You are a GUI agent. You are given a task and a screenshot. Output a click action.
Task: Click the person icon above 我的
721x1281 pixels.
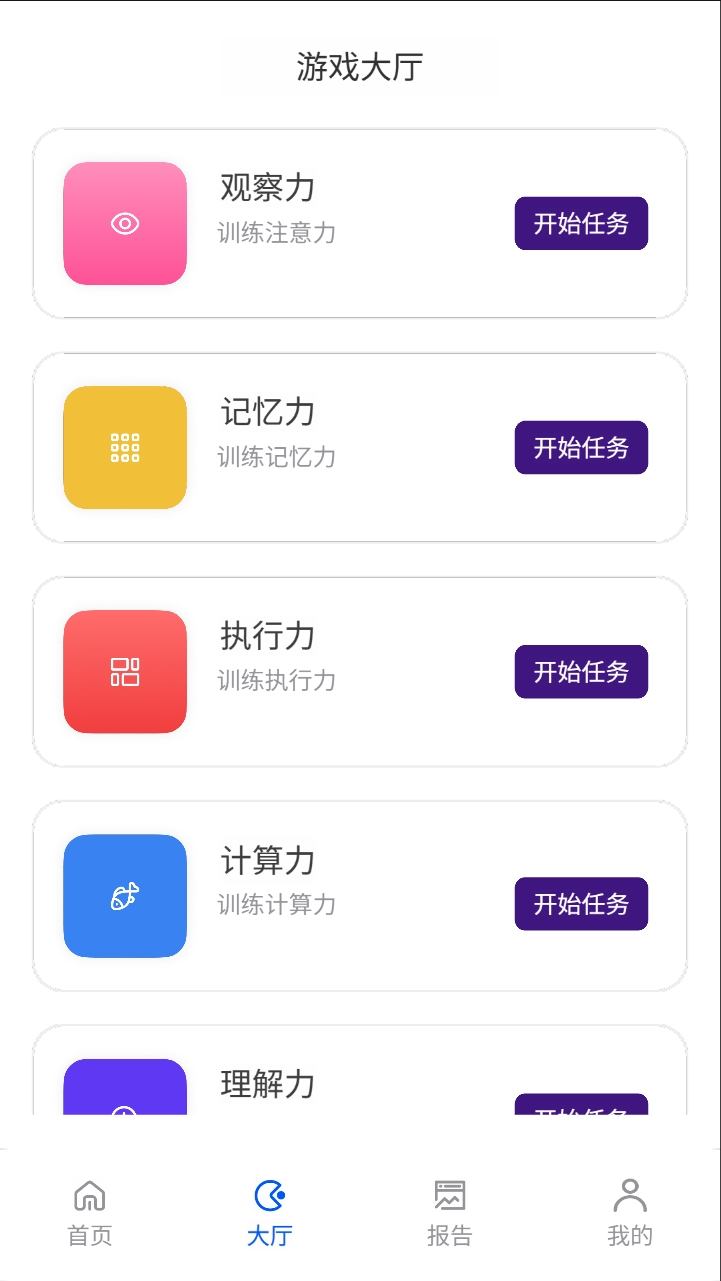click(629, 1194)
